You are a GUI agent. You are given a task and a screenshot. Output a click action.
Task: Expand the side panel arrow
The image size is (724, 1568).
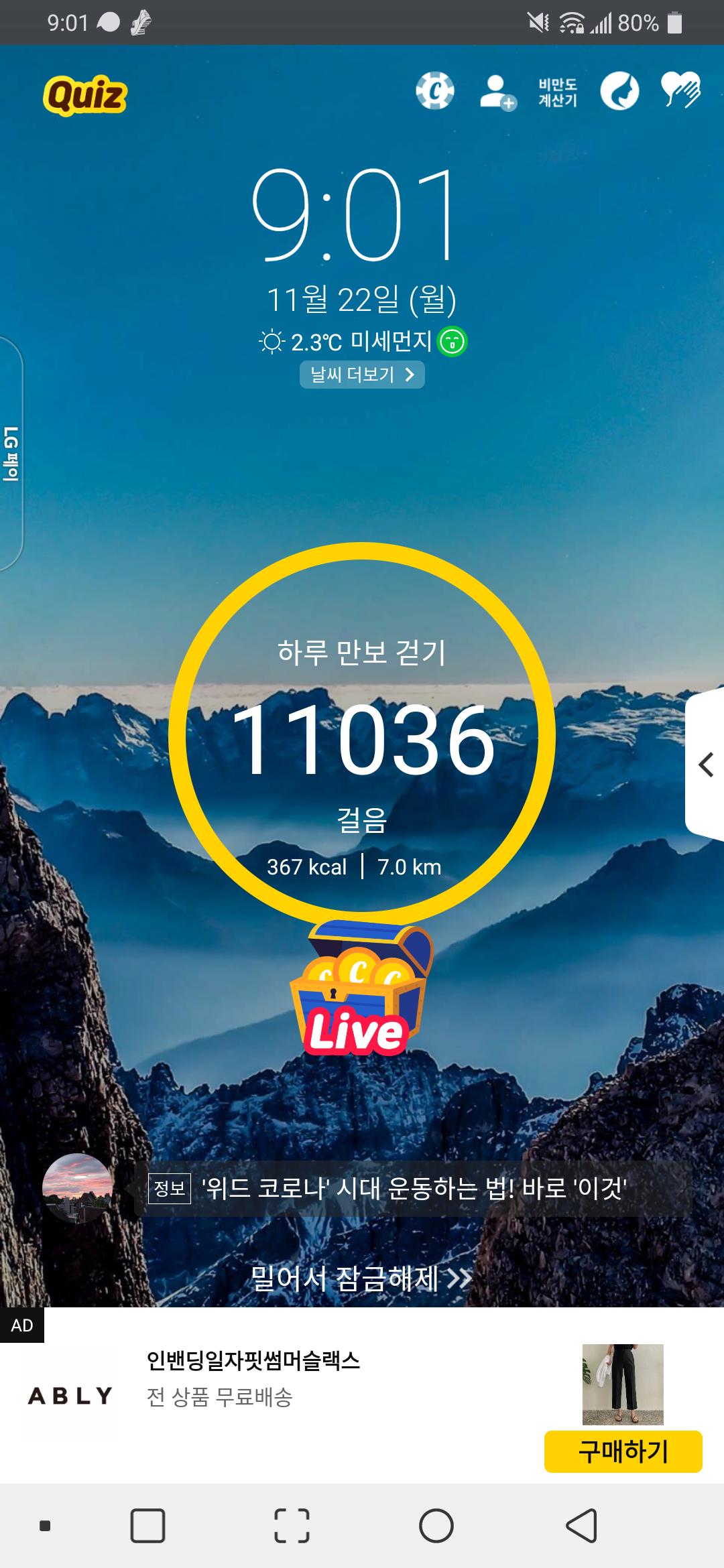click(x=705, y=765)
